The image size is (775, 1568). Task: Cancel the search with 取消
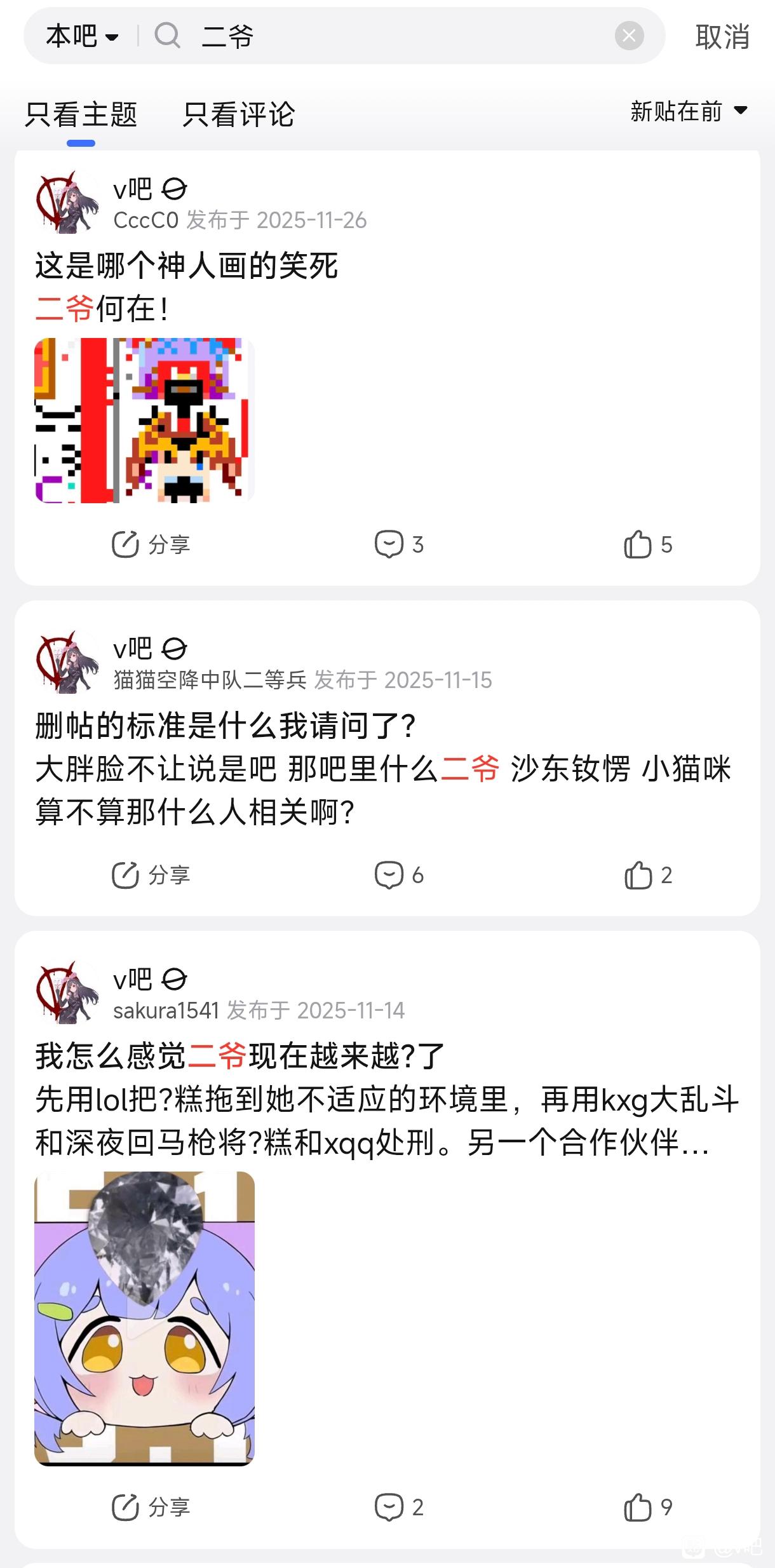click(722, 37)
